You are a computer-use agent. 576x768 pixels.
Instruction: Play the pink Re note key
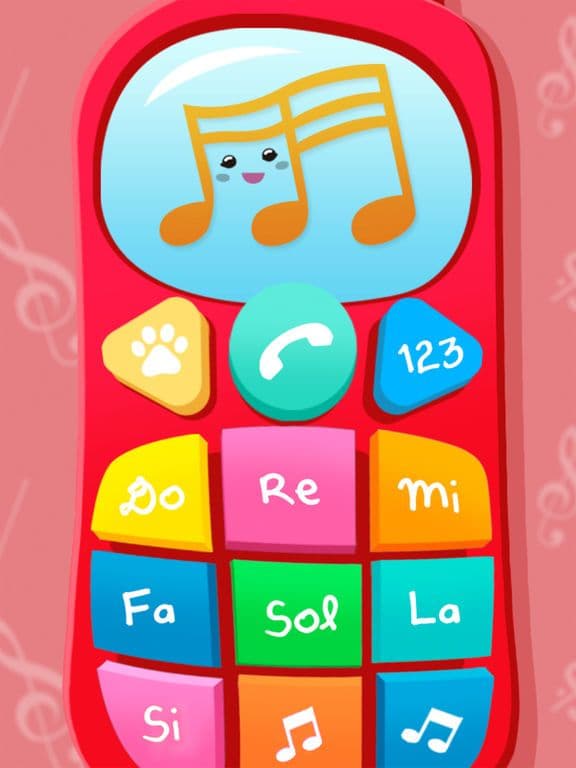click(x=289, y=489)
